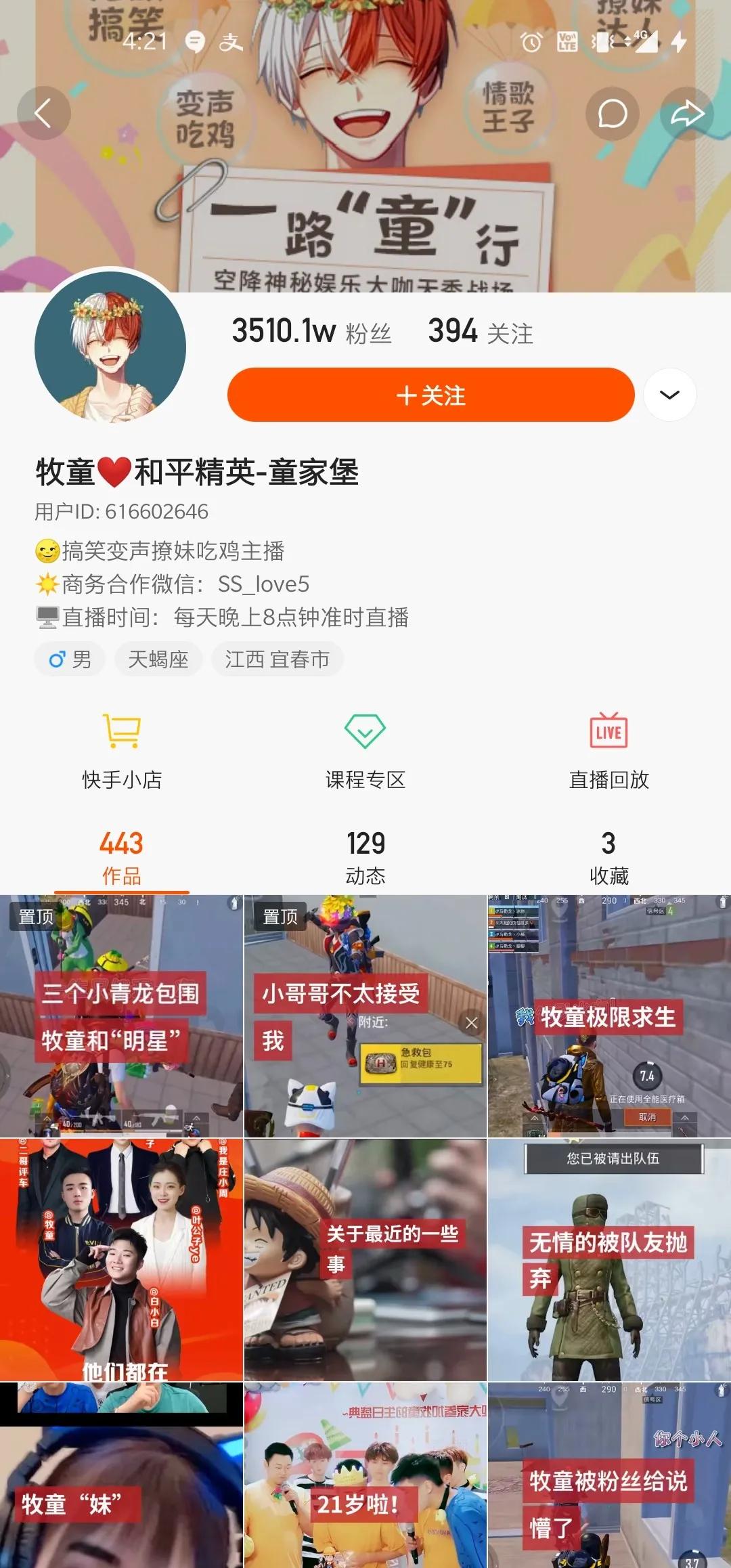The width and height of the screenshot is (731, 1568).
Task: Open the profile avatar picture
Action: [x=110, y=347]
